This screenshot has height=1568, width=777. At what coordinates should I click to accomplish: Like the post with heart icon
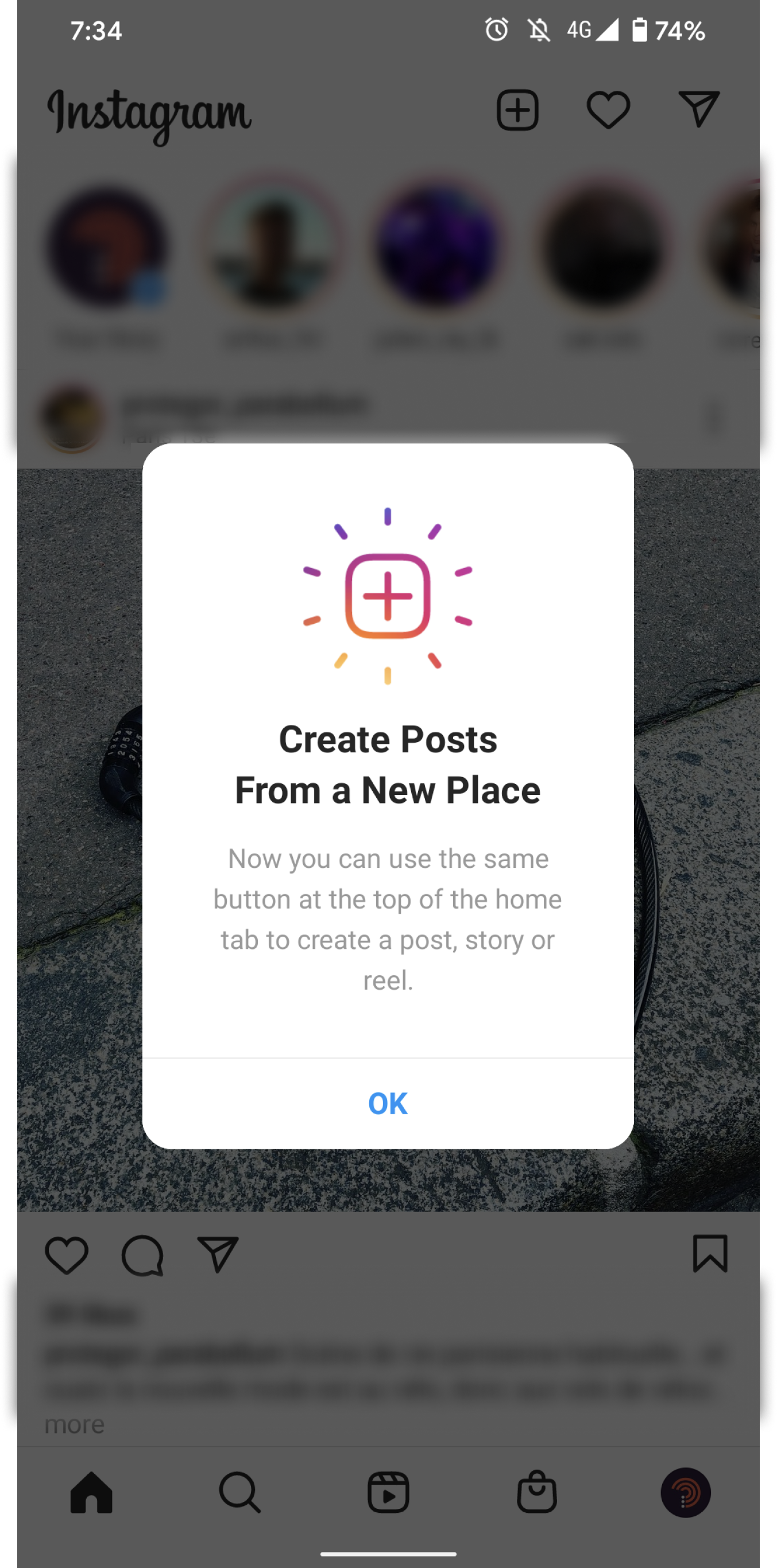pyautogui.click(x=67, y=1255)
